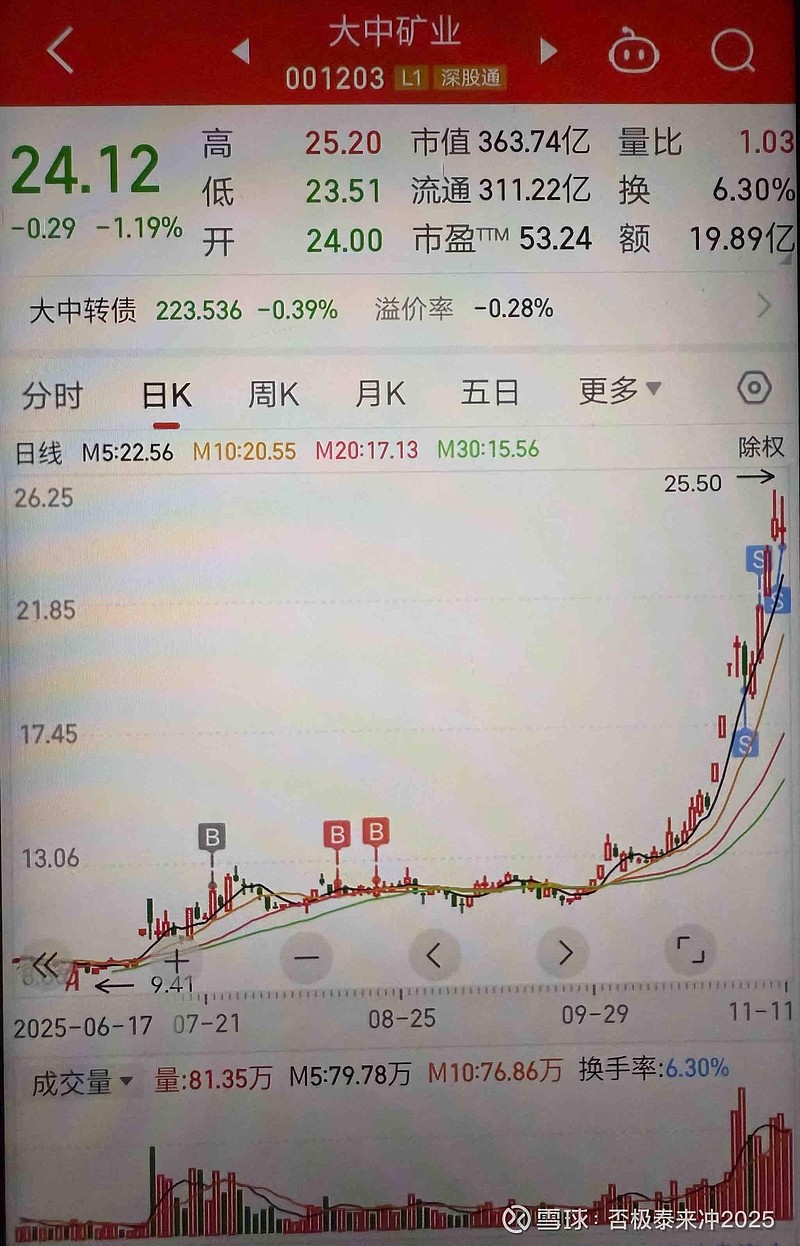Expand chart to fullscreen with corner icon
800x1246 pixels.
[692, 954]
